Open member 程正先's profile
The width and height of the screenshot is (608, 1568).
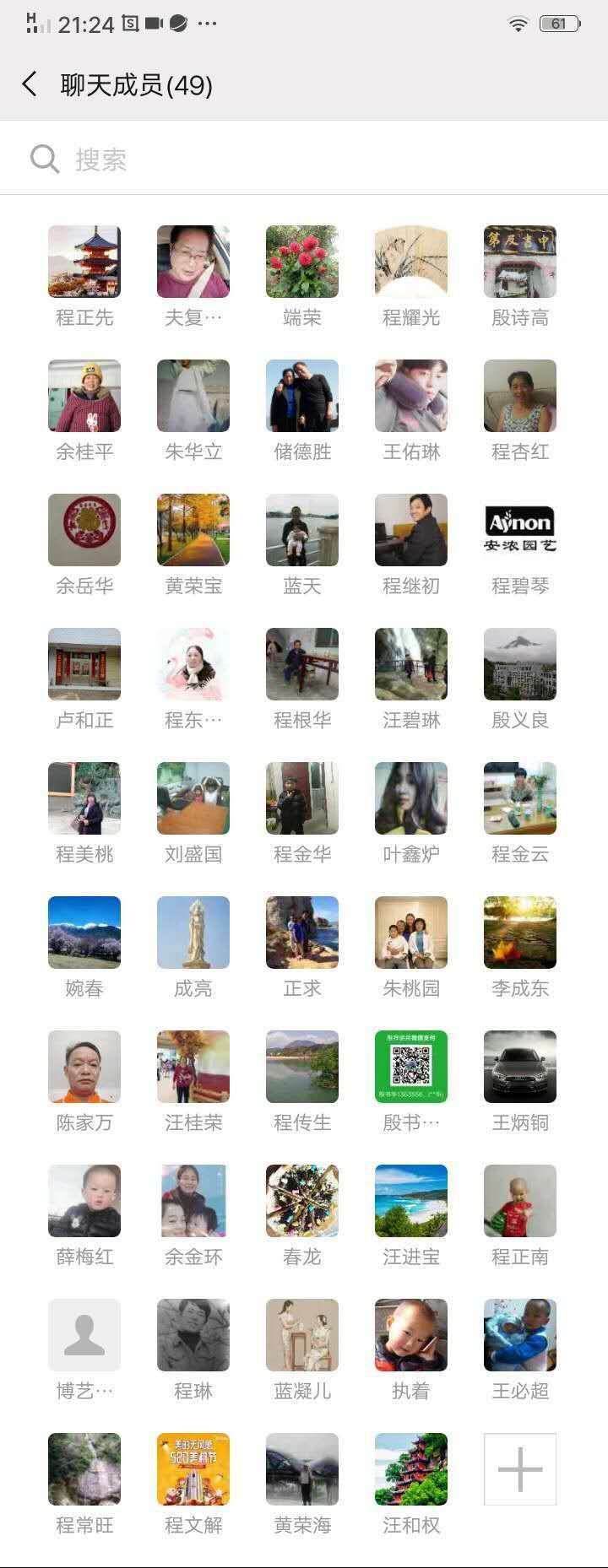(84, 262)
